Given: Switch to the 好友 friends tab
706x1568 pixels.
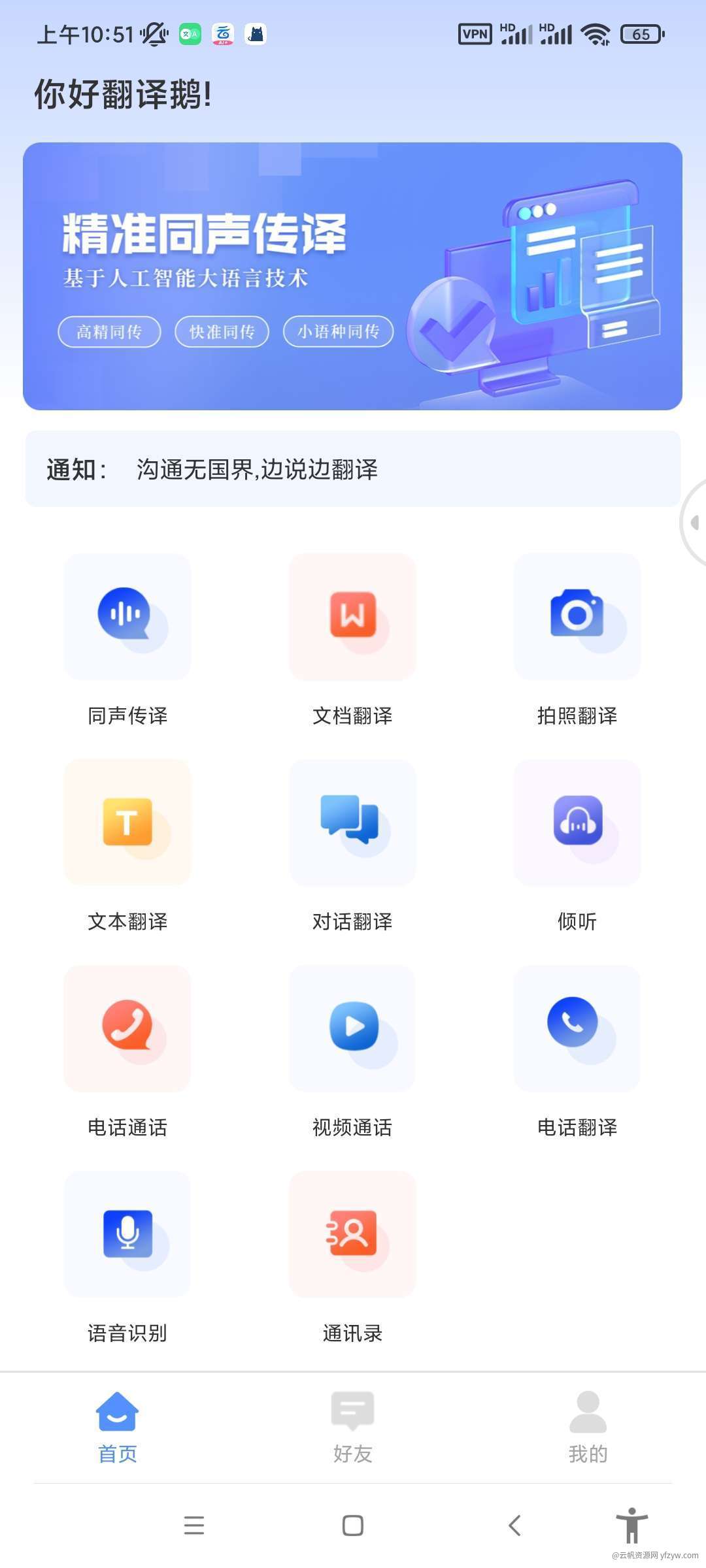Looking at the screenshot, I should click(352, 1428).
